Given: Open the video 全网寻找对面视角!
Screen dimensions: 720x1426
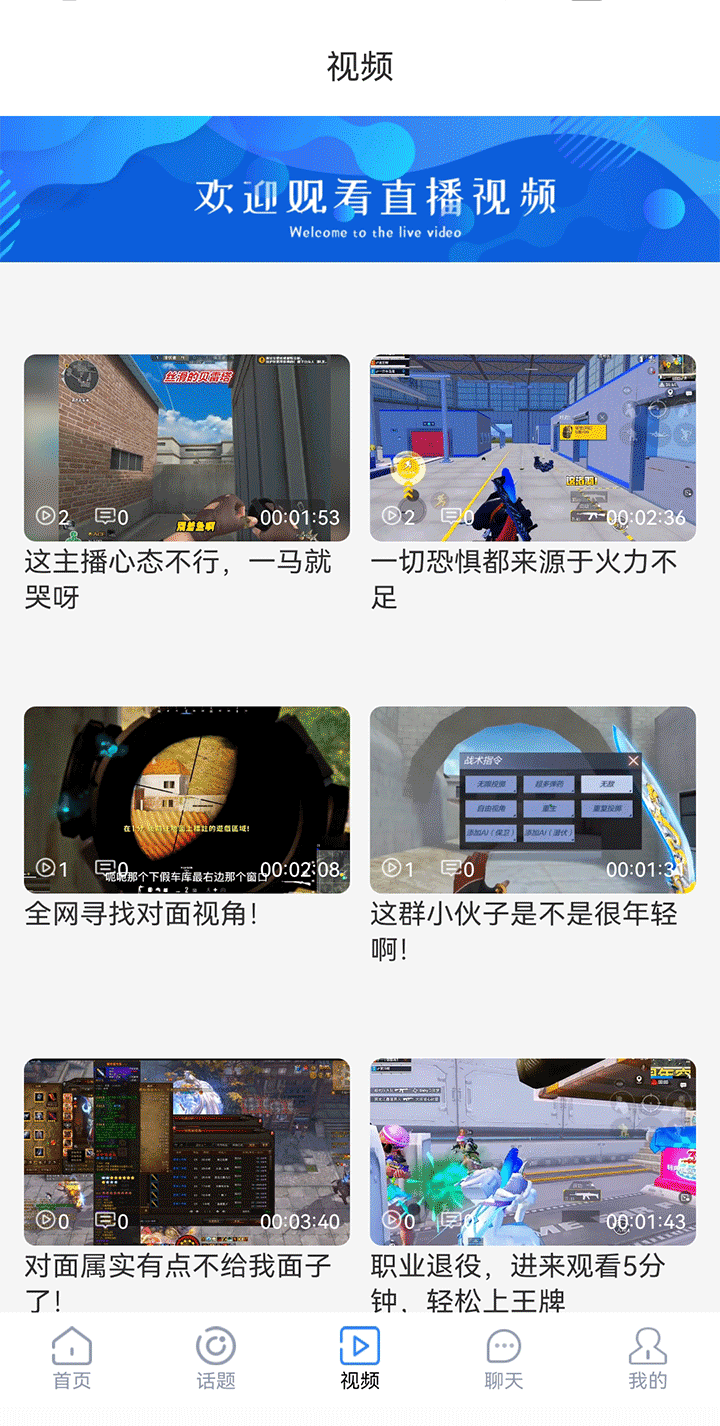Looking at the screenshot, I should click(187, 800).
